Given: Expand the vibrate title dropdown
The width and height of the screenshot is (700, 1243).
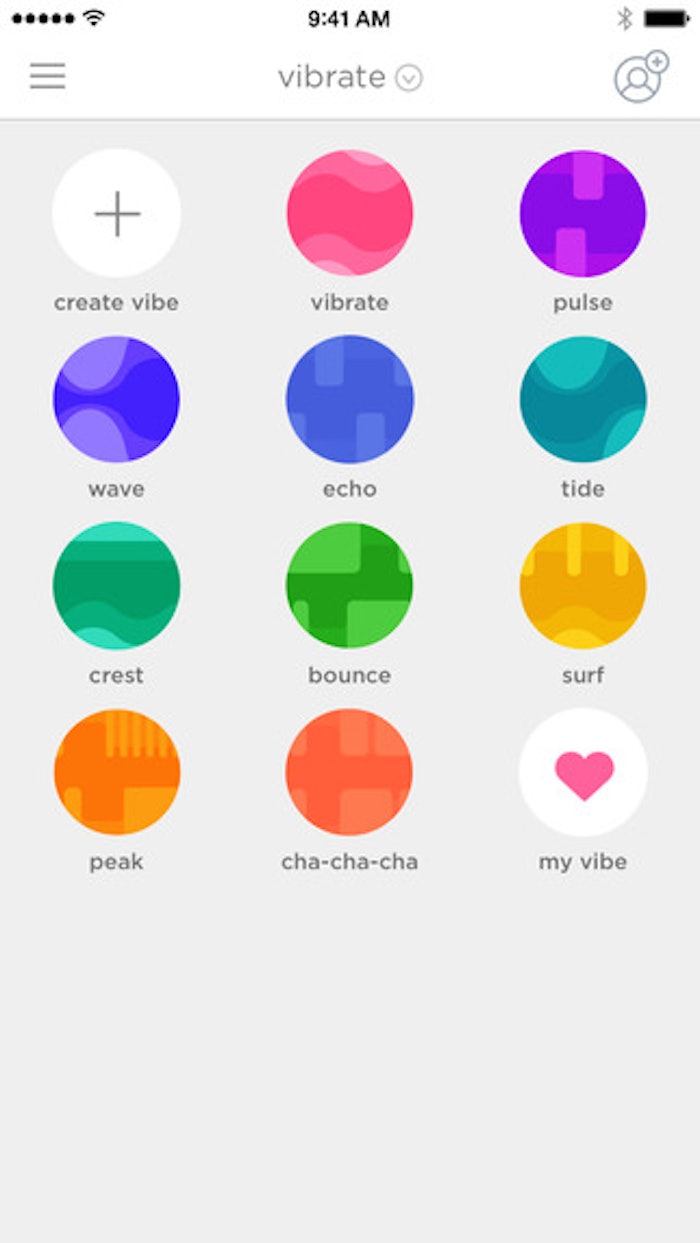Looking at the screenshot, I should (408, 78).
